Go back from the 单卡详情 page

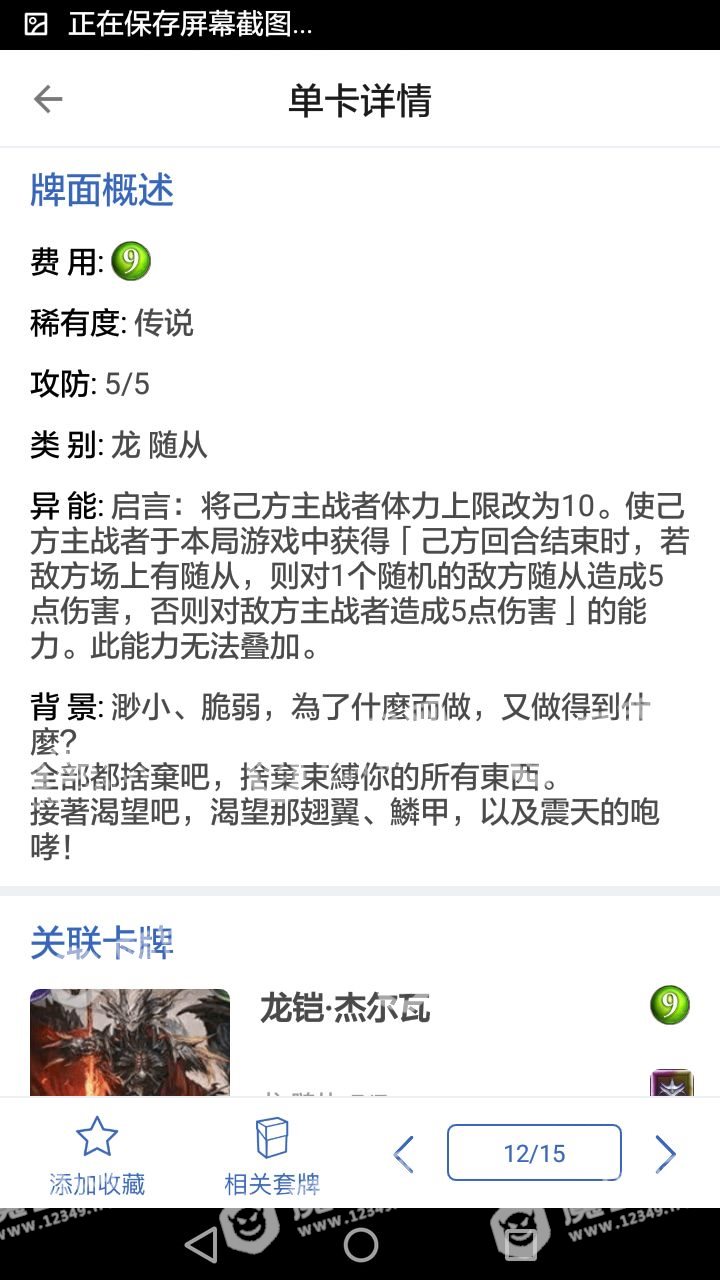48,100
